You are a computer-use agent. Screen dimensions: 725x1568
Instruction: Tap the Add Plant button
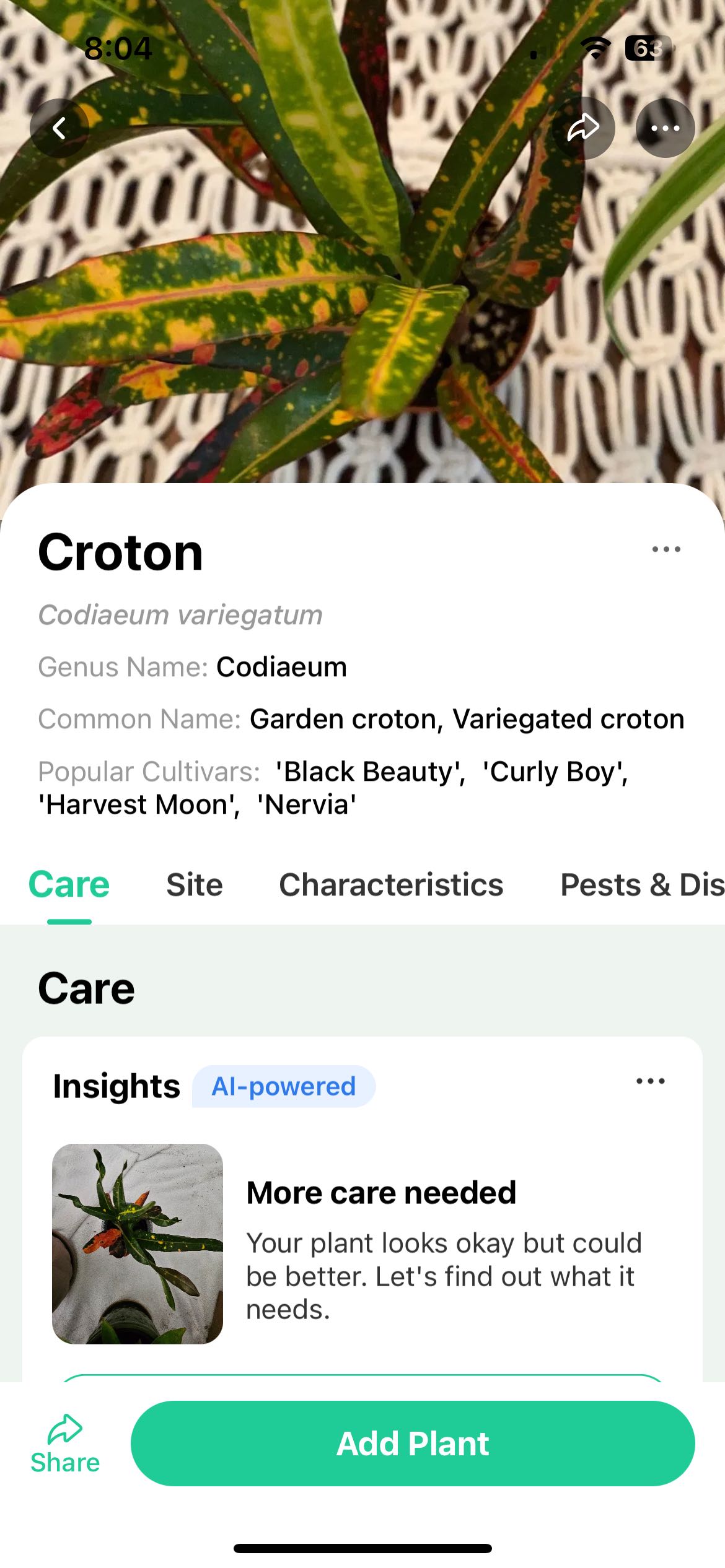point(413,1444)
